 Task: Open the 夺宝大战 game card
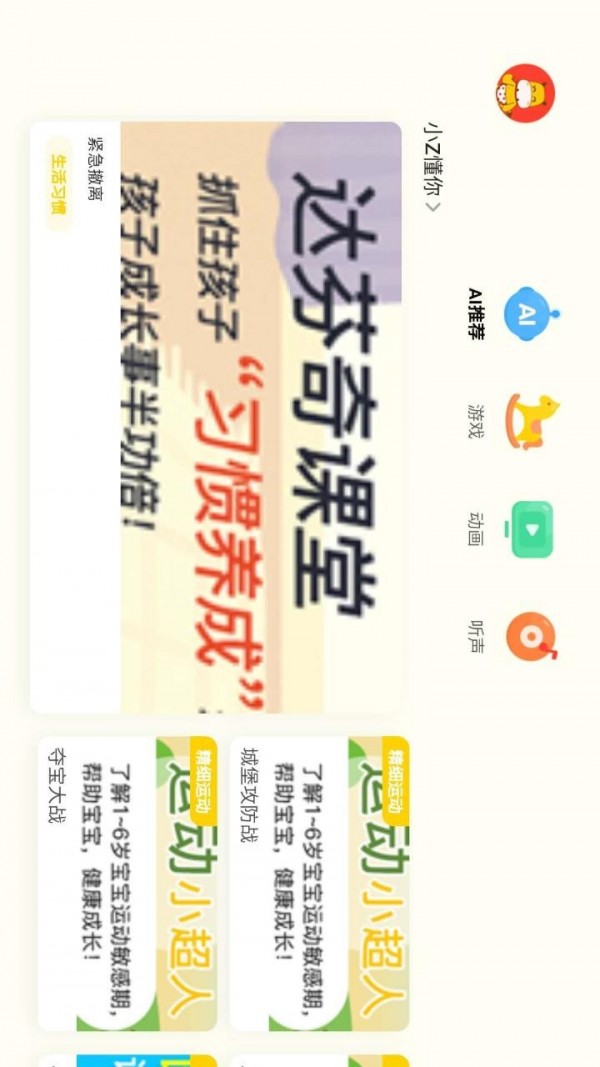128,884
